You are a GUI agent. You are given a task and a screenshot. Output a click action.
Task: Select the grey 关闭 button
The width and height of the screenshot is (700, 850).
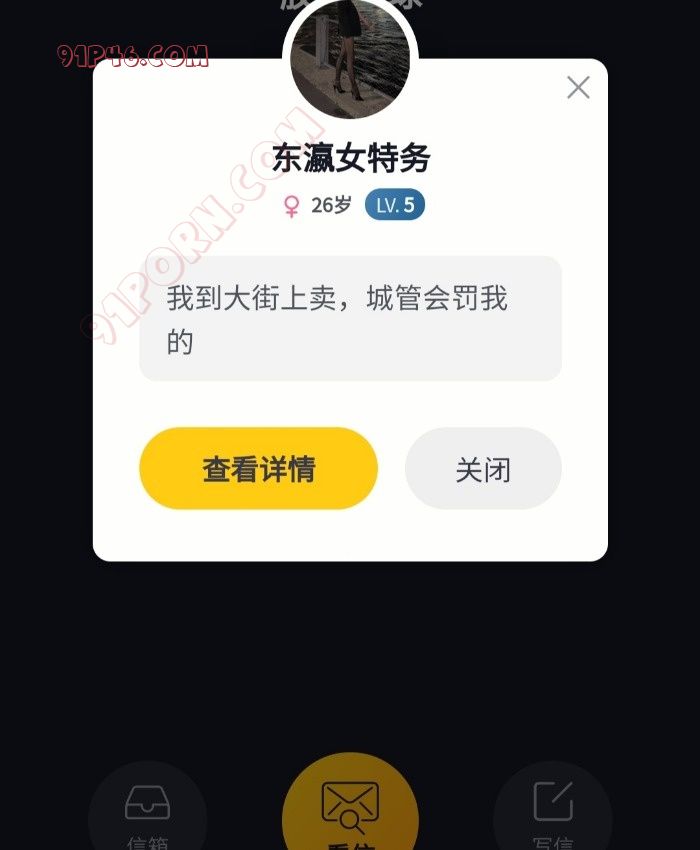point(483,469)
